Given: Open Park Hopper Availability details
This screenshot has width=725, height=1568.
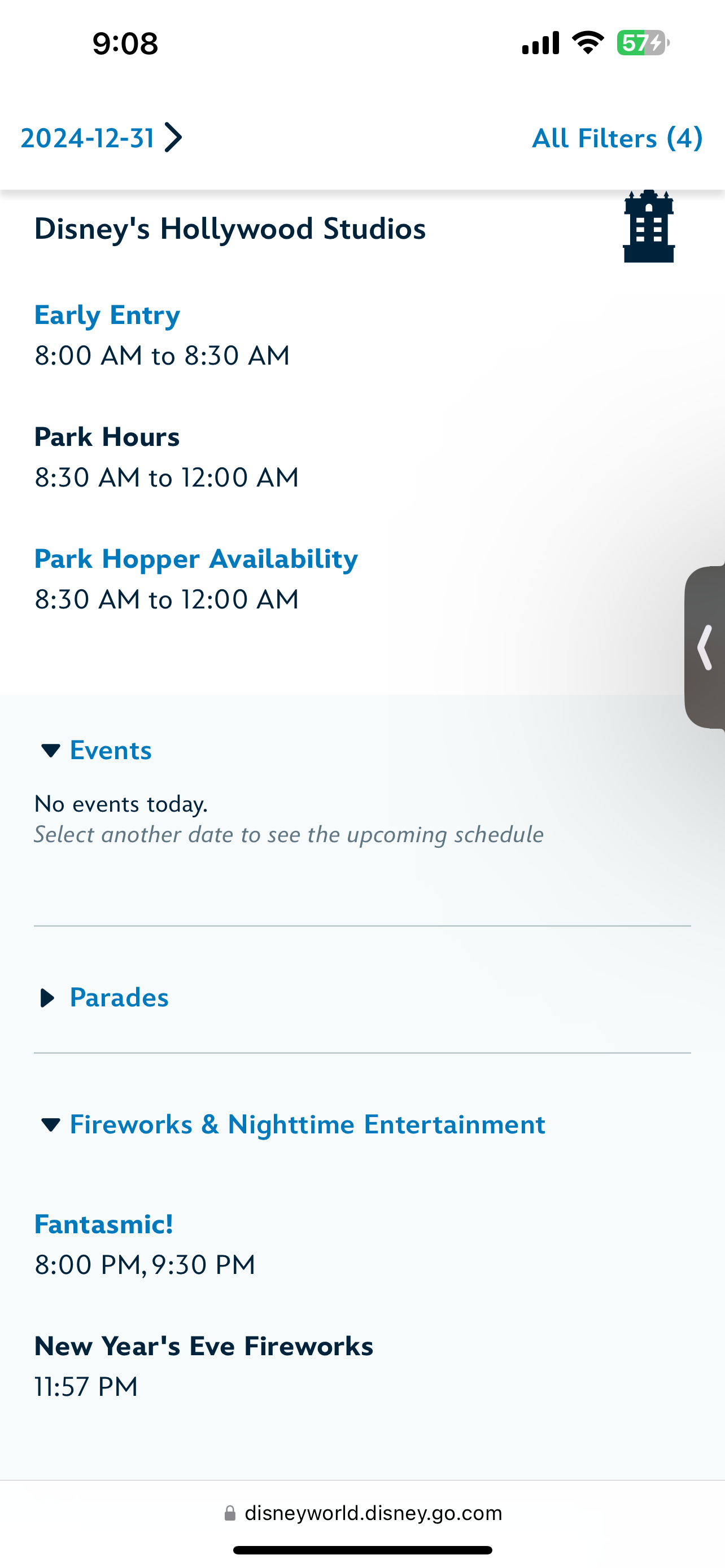Looking at the screenshot, I should 195,559.
